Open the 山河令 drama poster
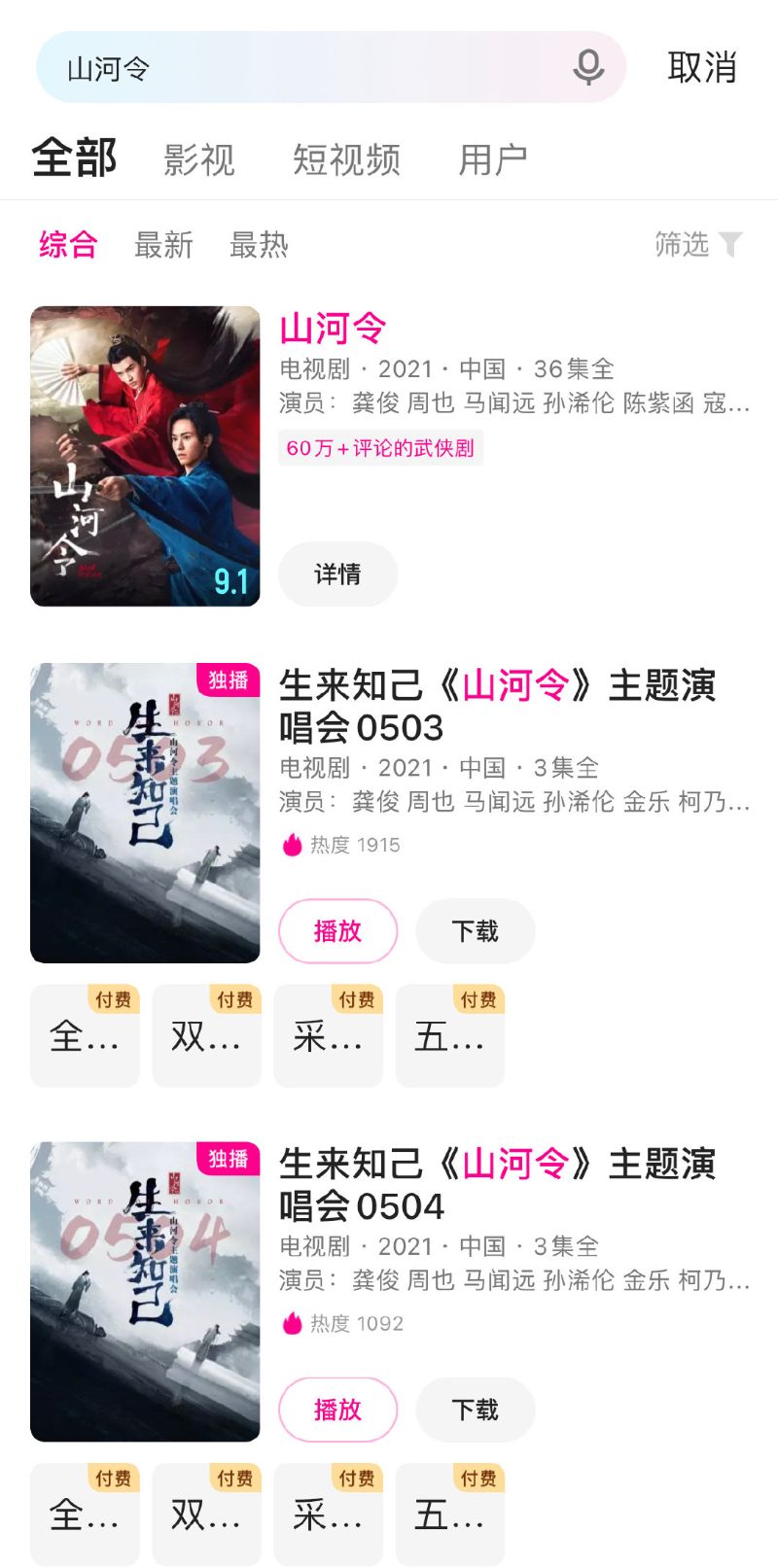The height and width of the screenshot is (1568, 778). [x=145, y=456]
